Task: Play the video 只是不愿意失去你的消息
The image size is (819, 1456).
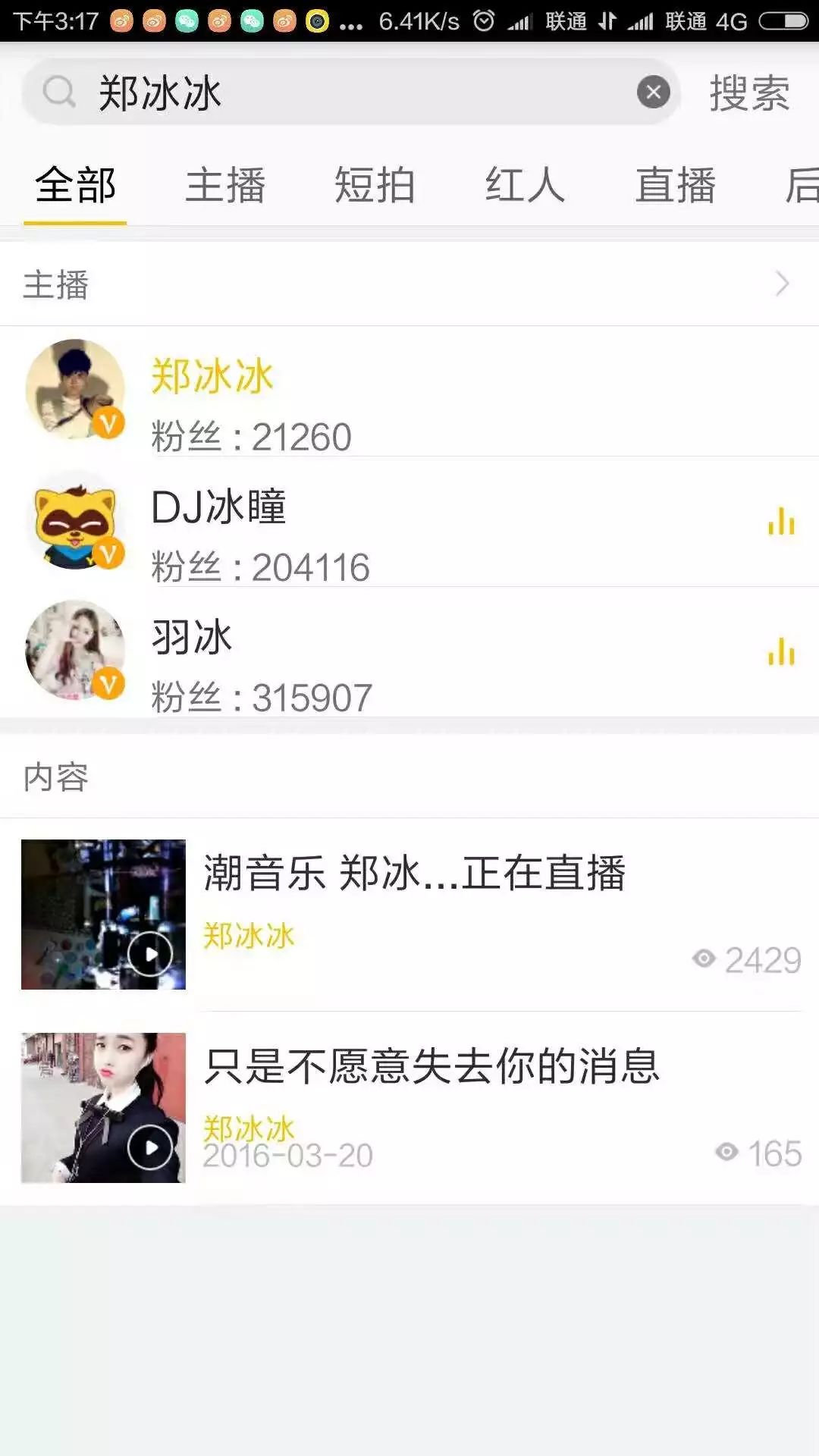Action: pos(409,1107)
